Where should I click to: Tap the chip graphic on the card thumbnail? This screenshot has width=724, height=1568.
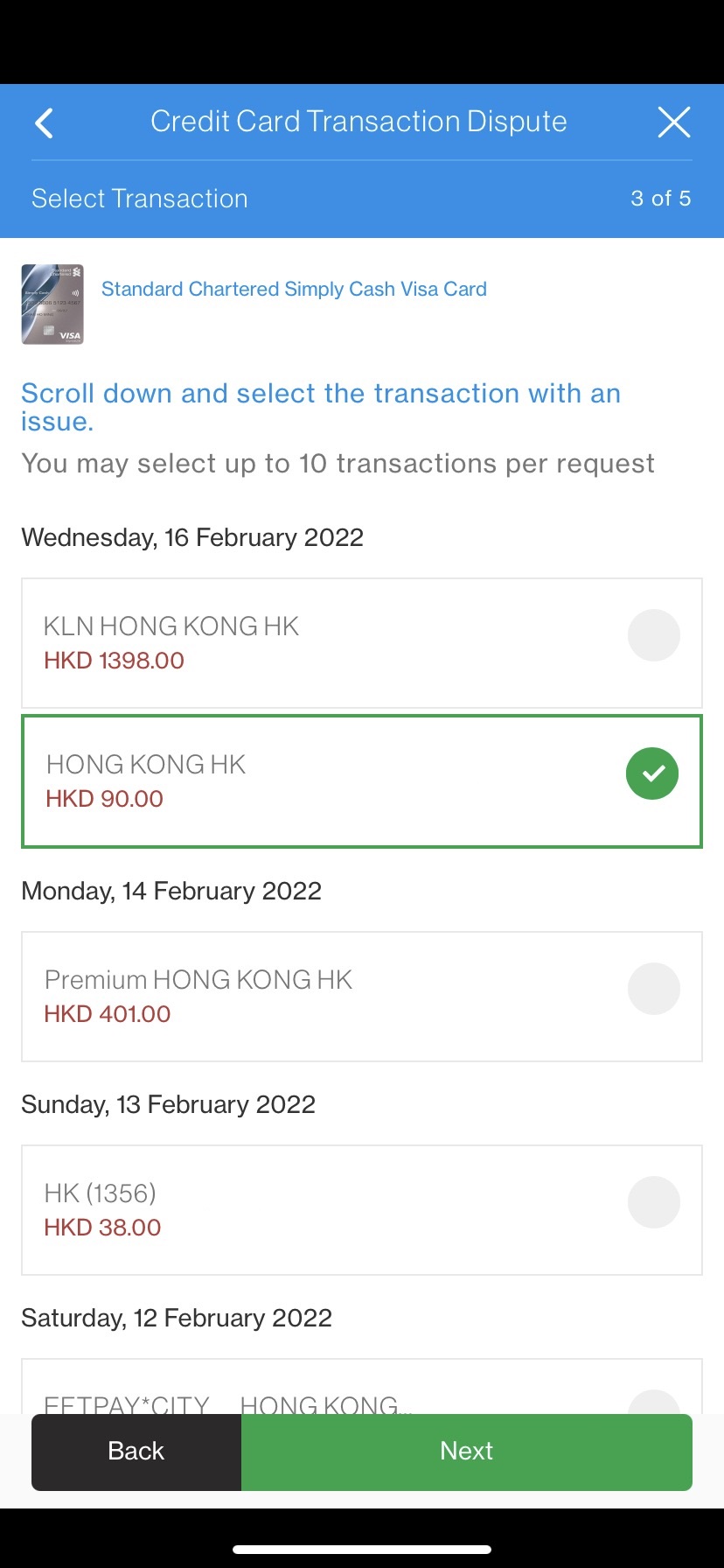pyautogui.click(x=49, y=330)
